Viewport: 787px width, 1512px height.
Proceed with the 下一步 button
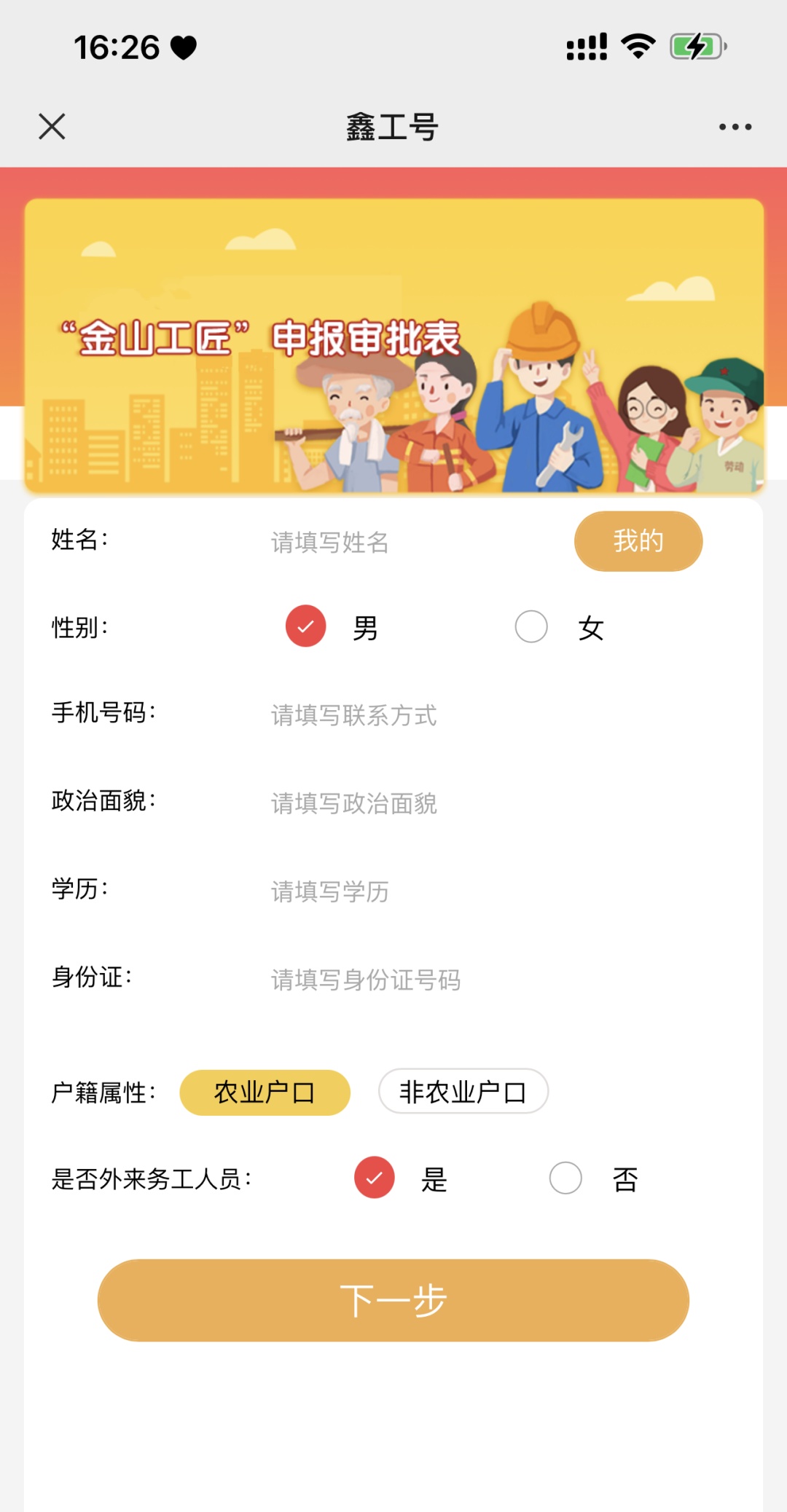[393, 1300]
